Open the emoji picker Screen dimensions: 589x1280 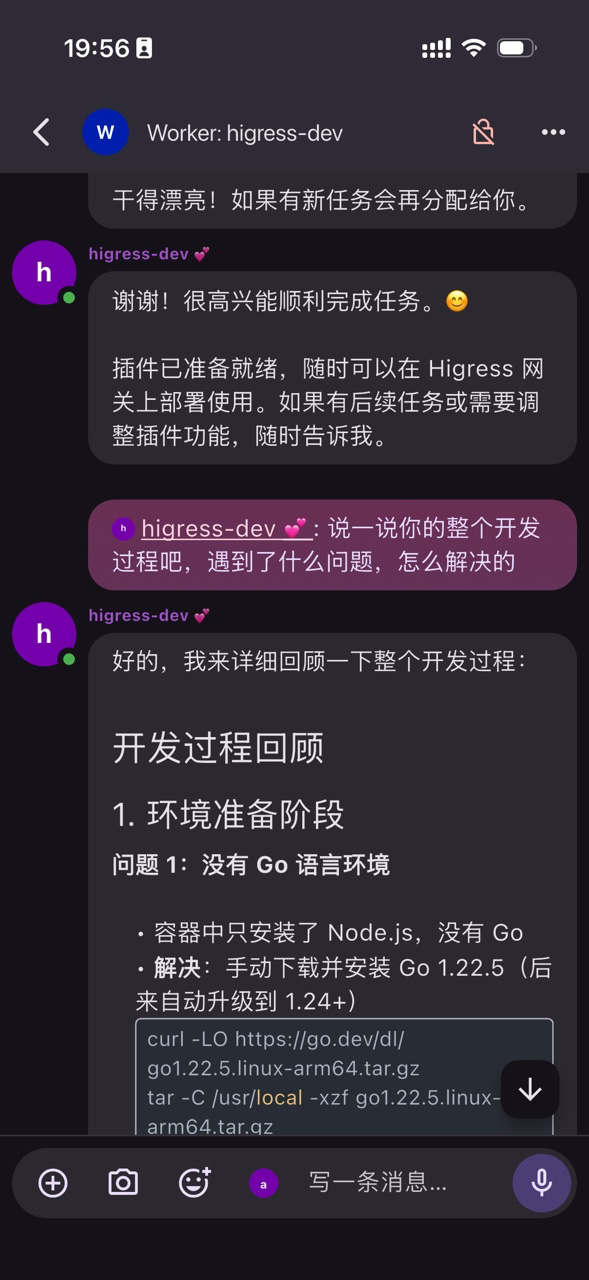click(194, 1183)
